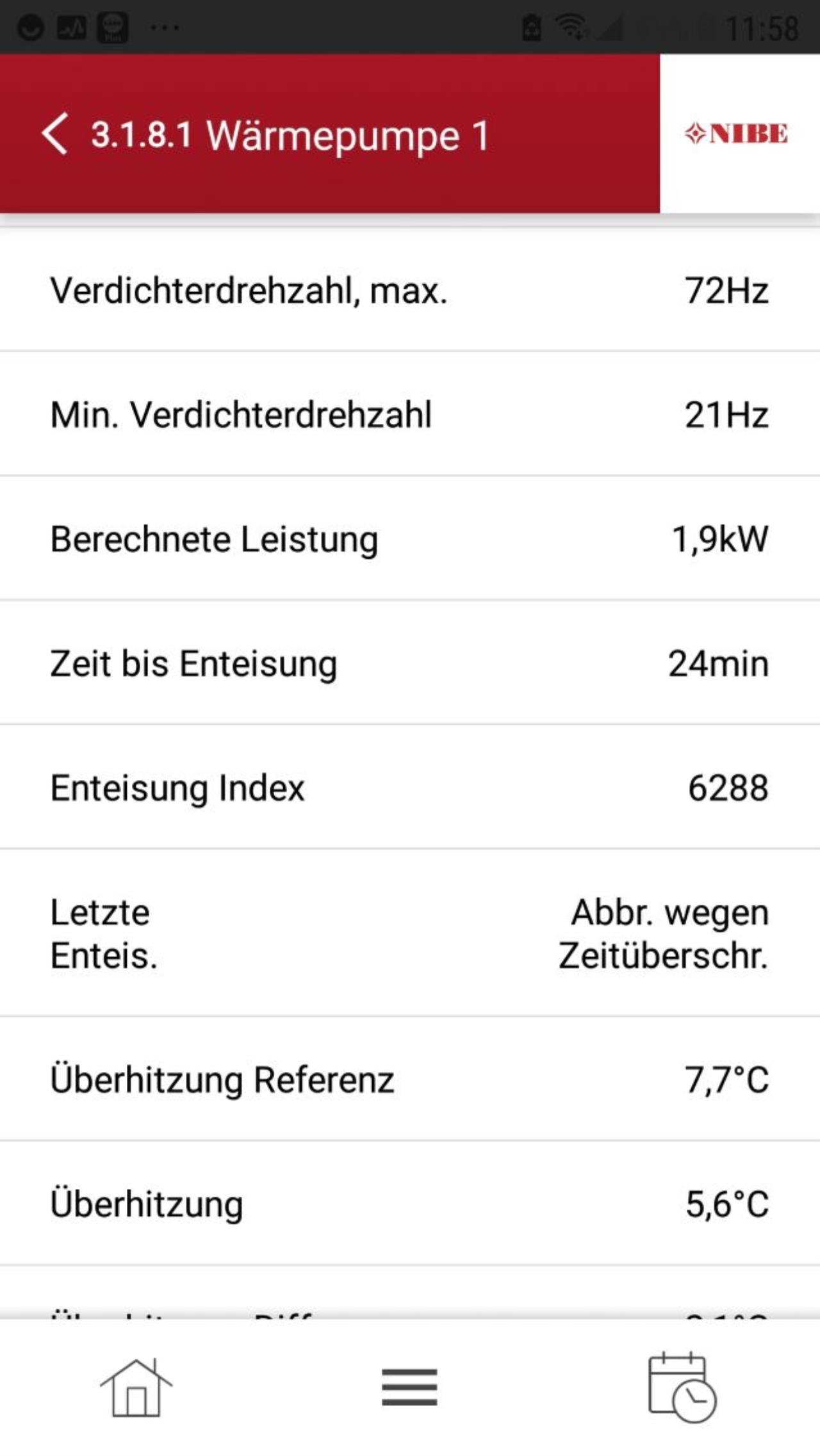Go back from Wärmepumpe 1 page
This screenshot has height=1456, width=820.
(x=55, y=134)
